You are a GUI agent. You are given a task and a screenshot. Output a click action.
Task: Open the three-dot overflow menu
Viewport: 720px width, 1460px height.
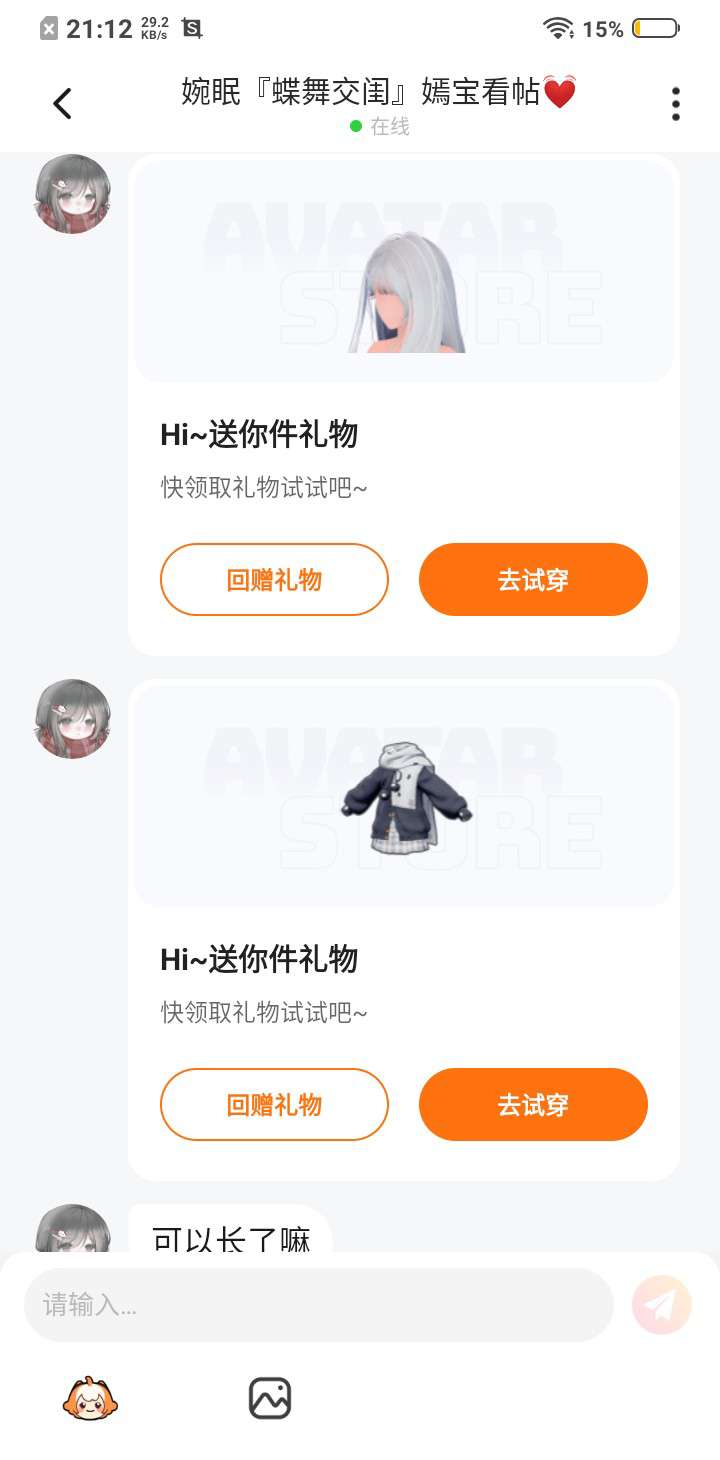tap(675, 104)
